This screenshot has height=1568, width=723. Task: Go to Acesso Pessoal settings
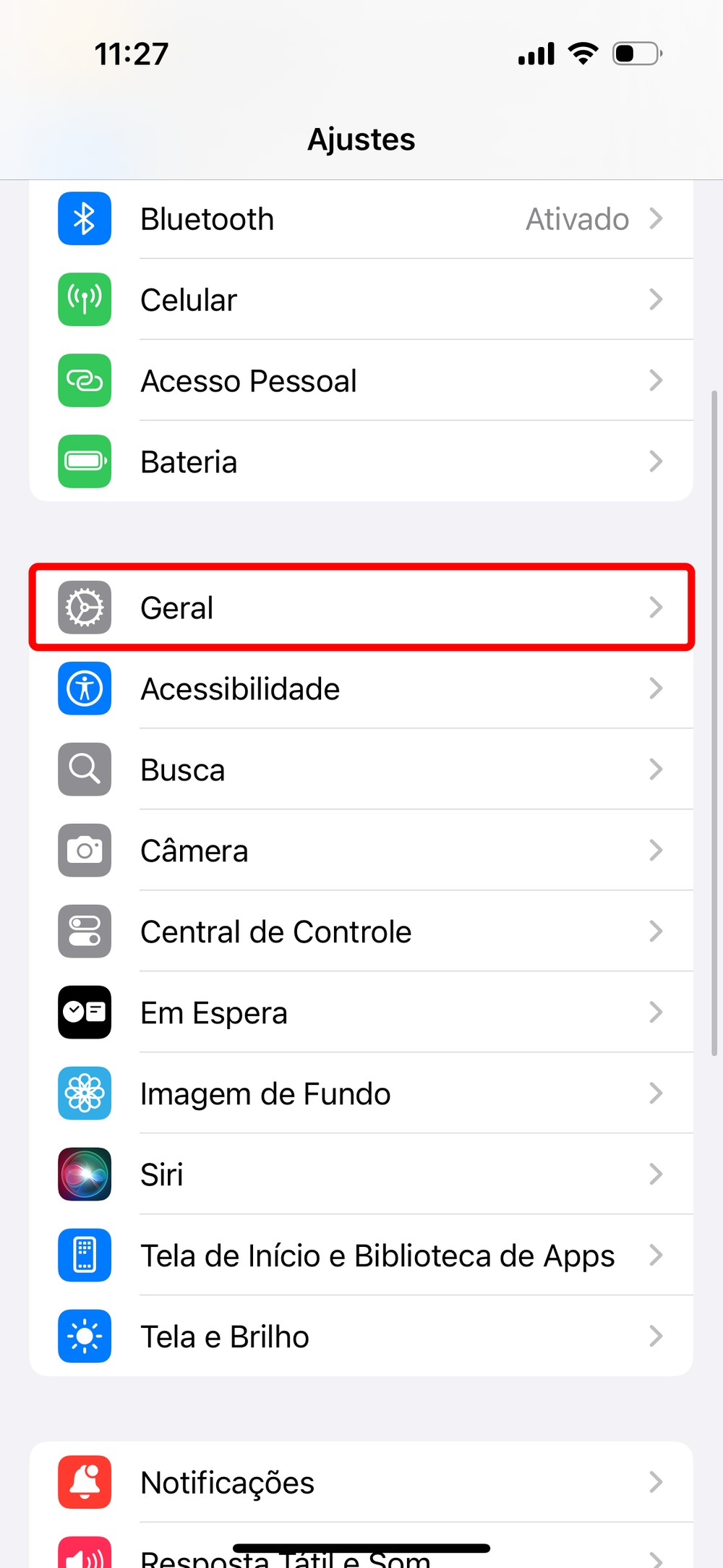tap(361, 381)
